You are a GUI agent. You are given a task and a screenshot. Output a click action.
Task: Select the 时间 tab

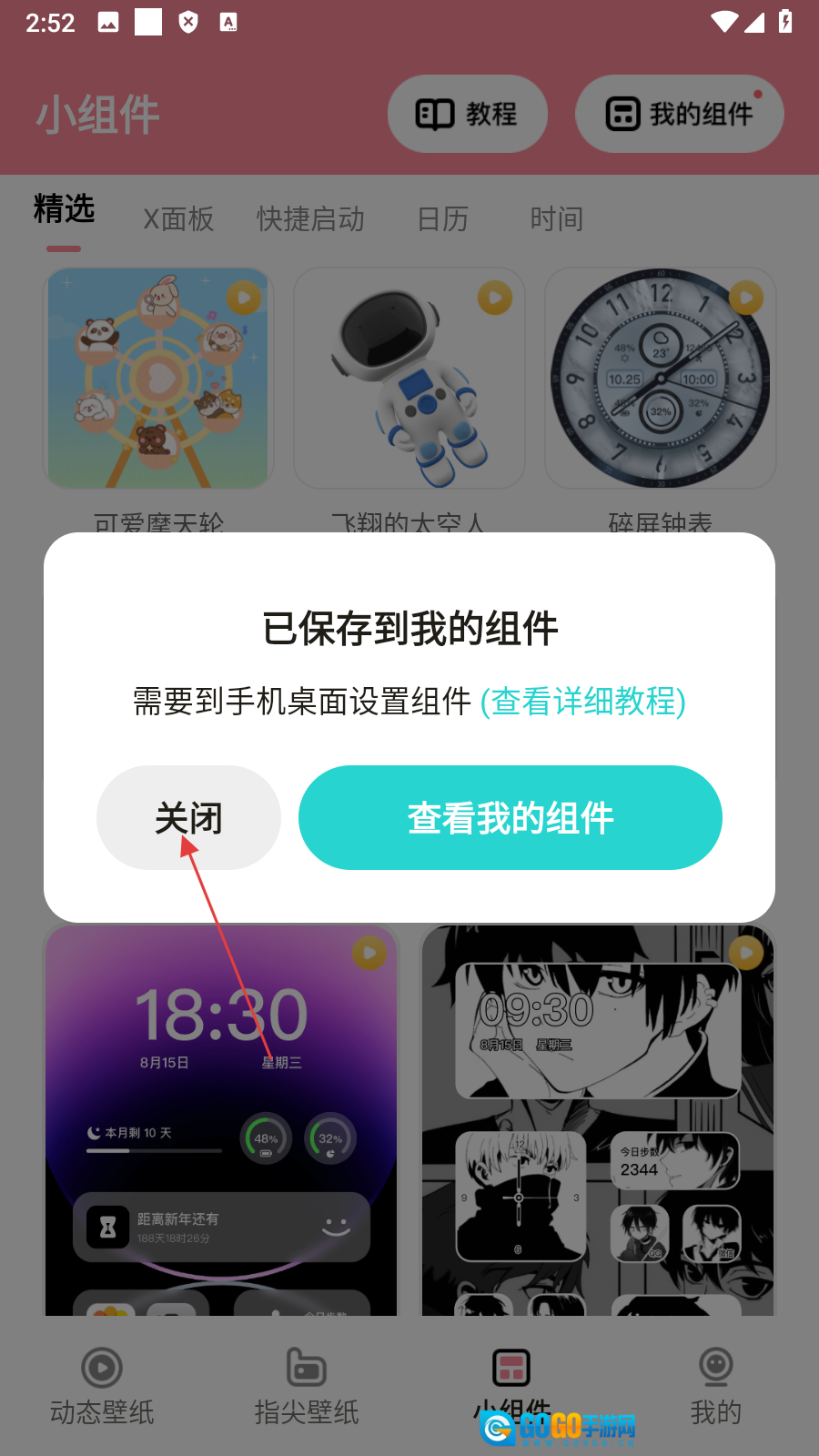pos(556,218)
